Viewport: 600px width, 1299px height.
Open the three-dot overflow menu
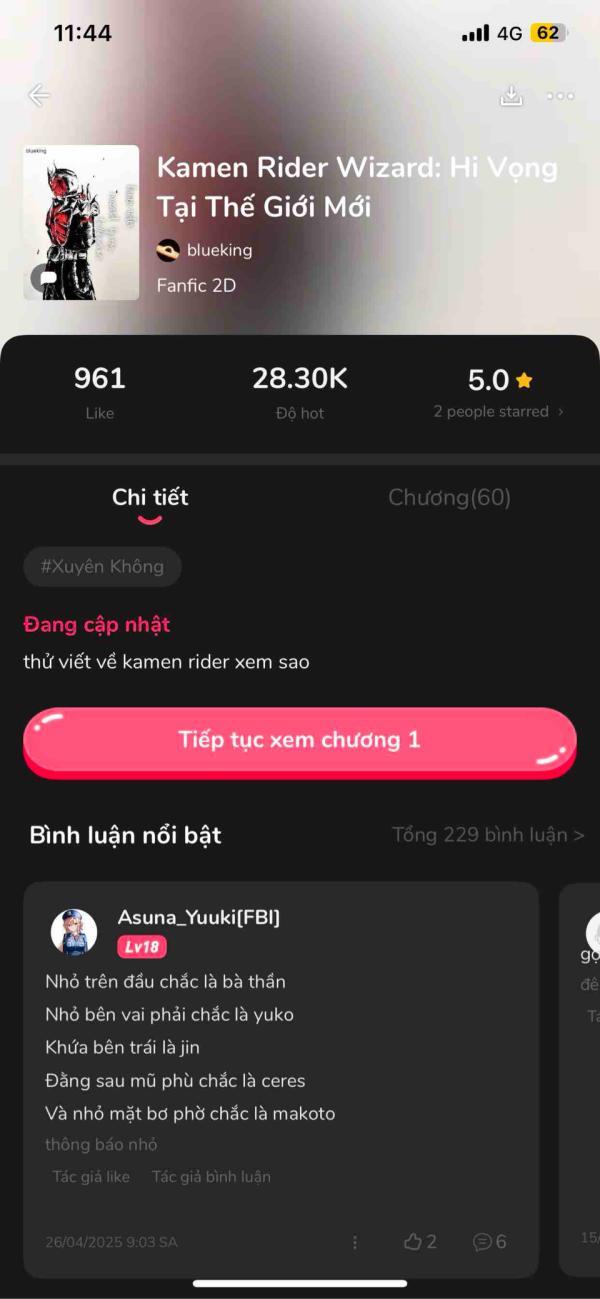pos(560,96)
